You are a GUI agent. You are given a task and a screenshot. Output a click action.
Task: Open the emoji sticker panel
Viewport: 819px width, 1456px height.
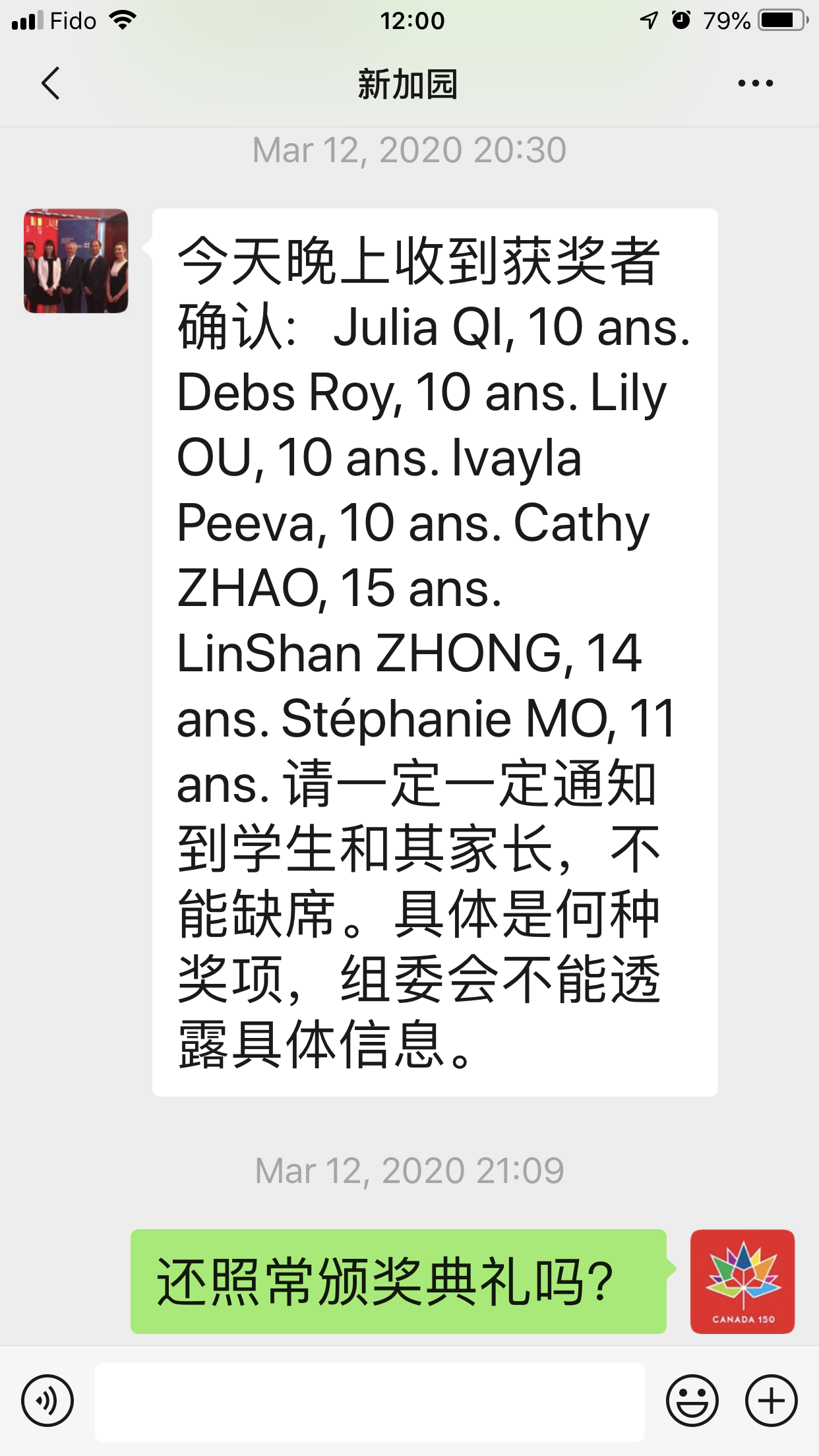coord(692,1401)
